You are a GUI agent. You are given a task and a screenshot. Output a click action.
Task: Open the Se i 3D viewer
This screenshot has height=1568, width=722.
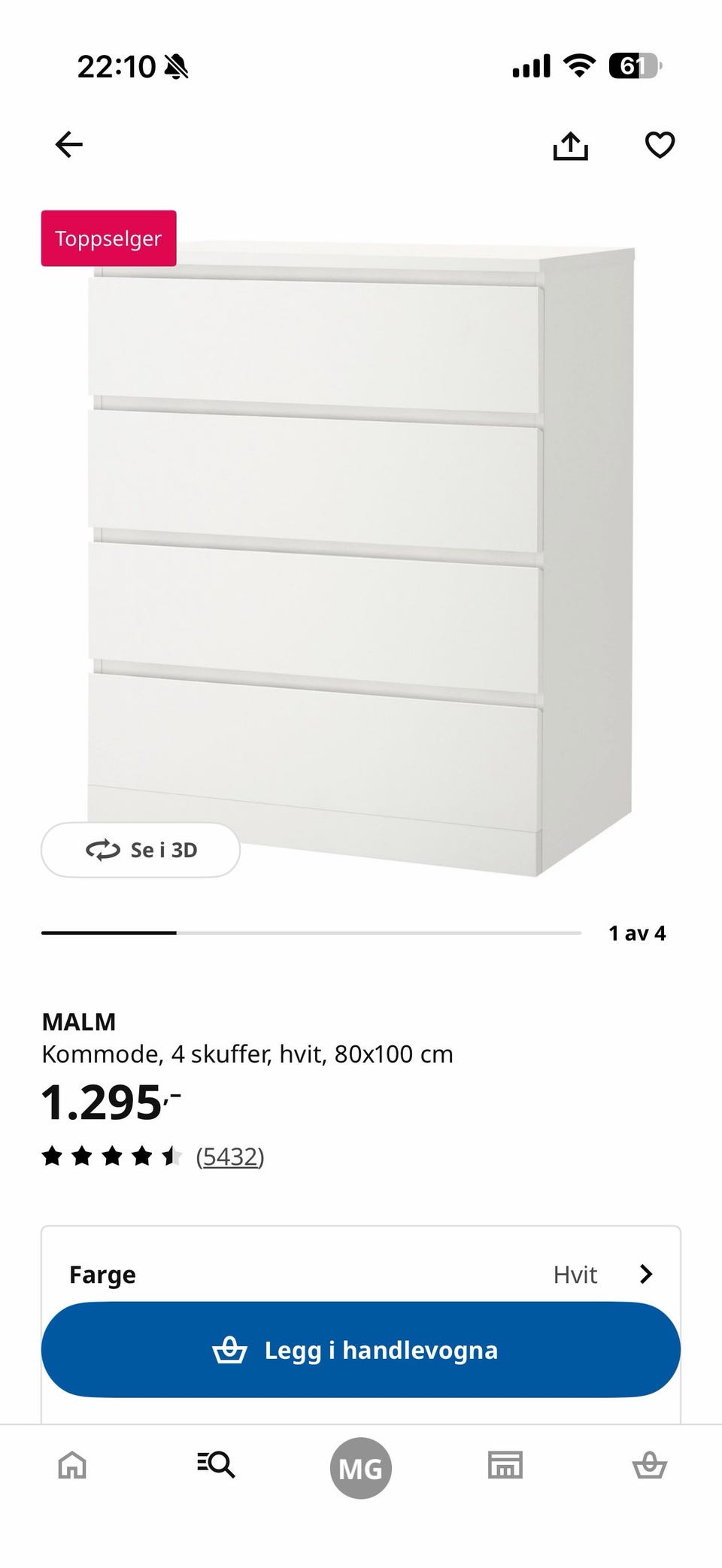(141, 850)
